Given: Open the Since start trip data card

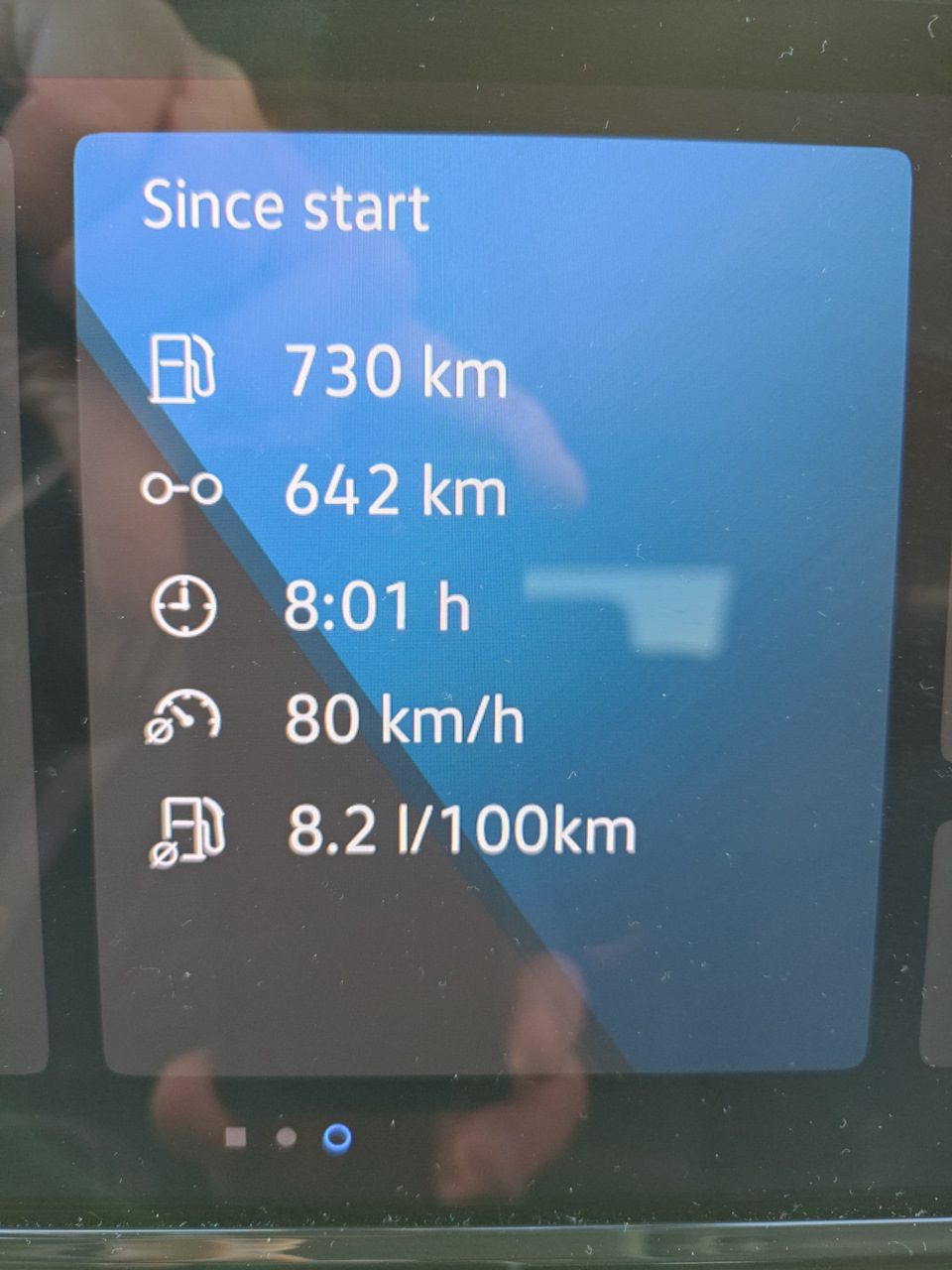Looking at the screenshot, I should 493,605.
